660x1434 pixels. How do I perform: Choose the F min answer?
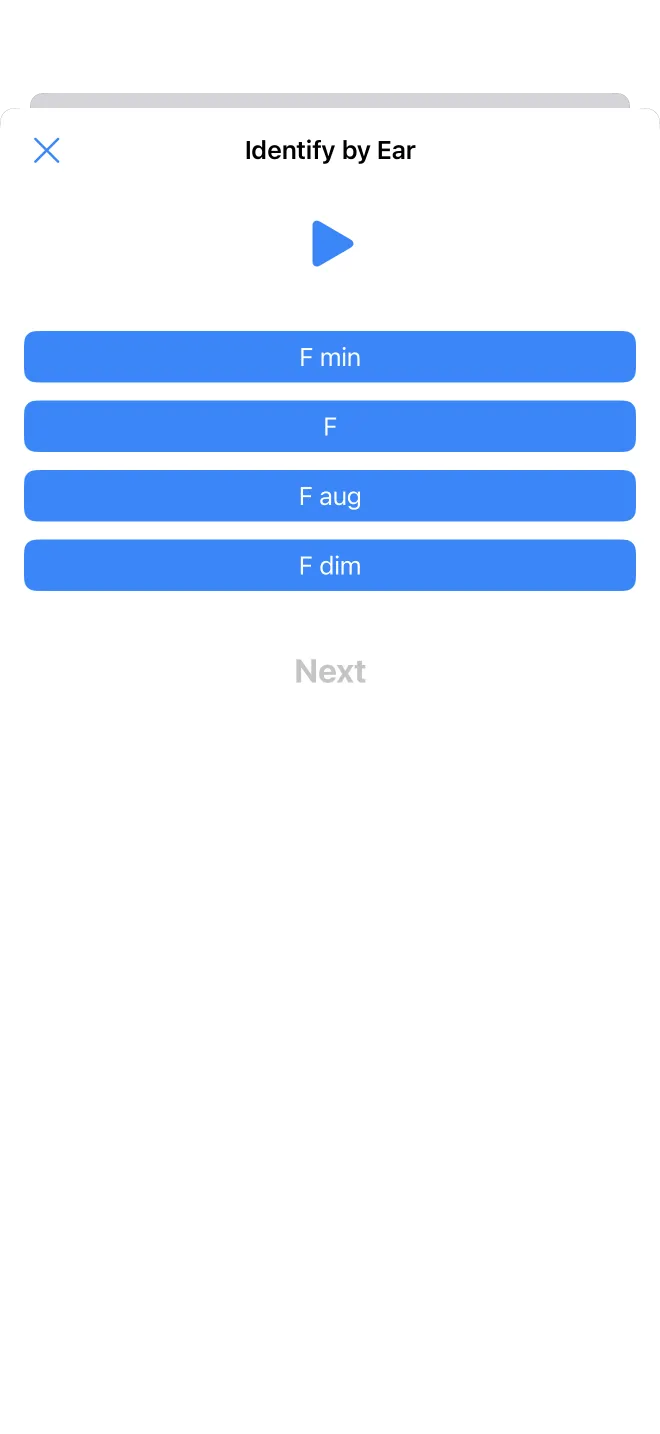(x=330, y=357)
